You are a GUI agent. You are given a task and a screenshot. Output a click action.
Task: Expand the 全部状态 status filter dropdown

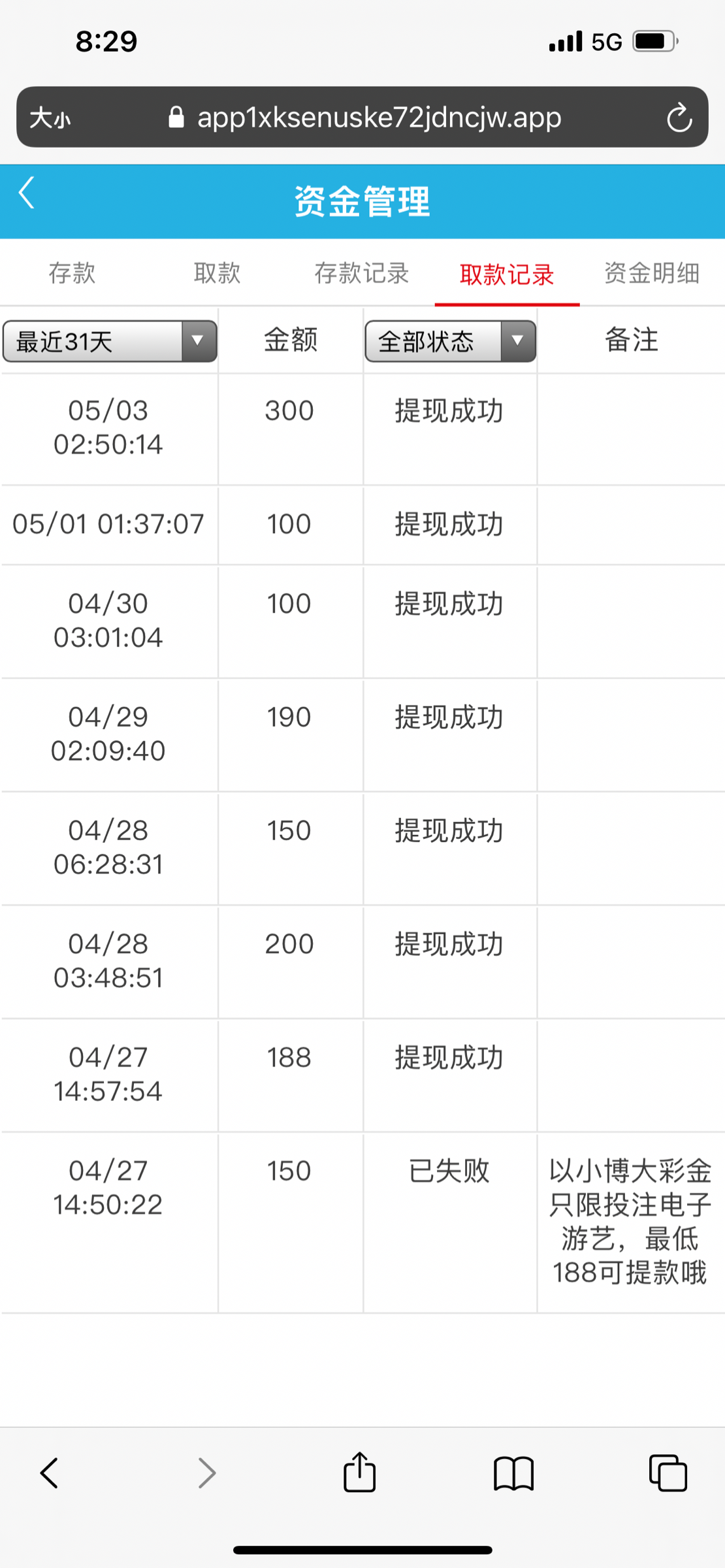(451, 341)
